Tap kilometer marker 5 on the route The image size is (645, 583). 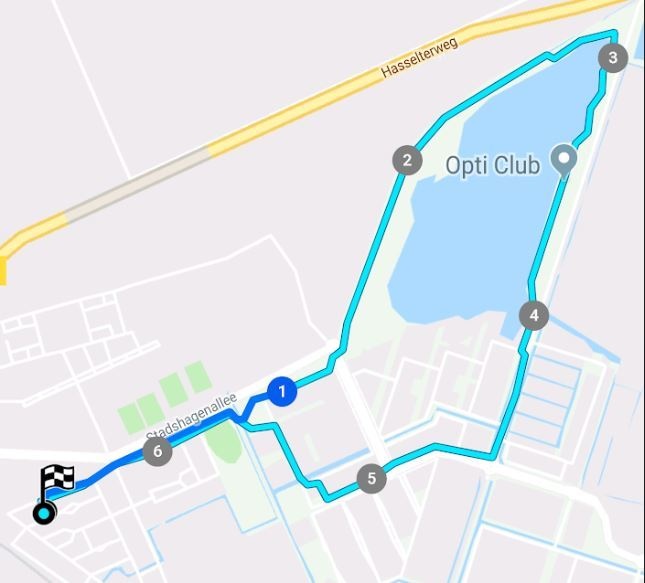click(x=371, y=478)
